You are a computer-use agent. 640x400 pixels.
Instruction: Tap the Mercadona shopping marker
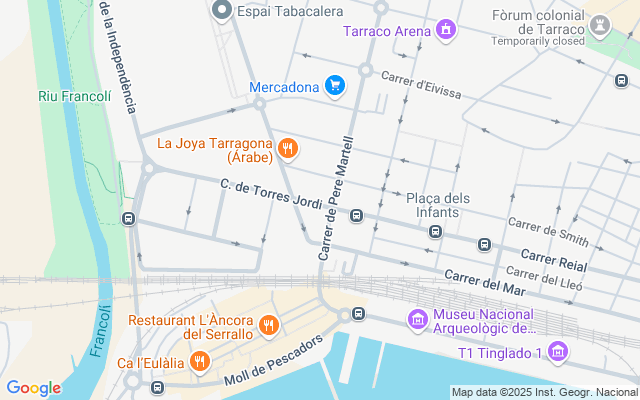pyautogui.click(x=335, y=86)
